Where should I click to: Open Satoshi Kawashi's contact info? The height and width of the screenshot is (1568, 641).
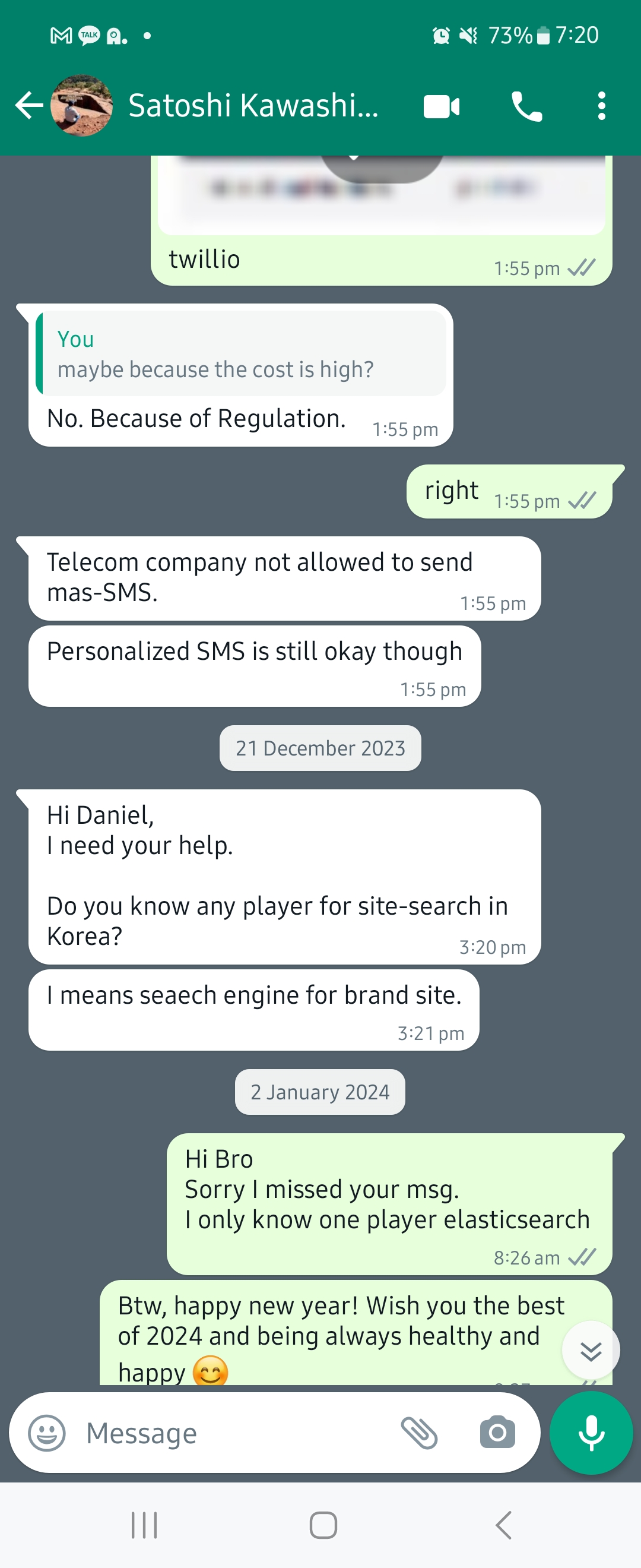tap(252, 106)
